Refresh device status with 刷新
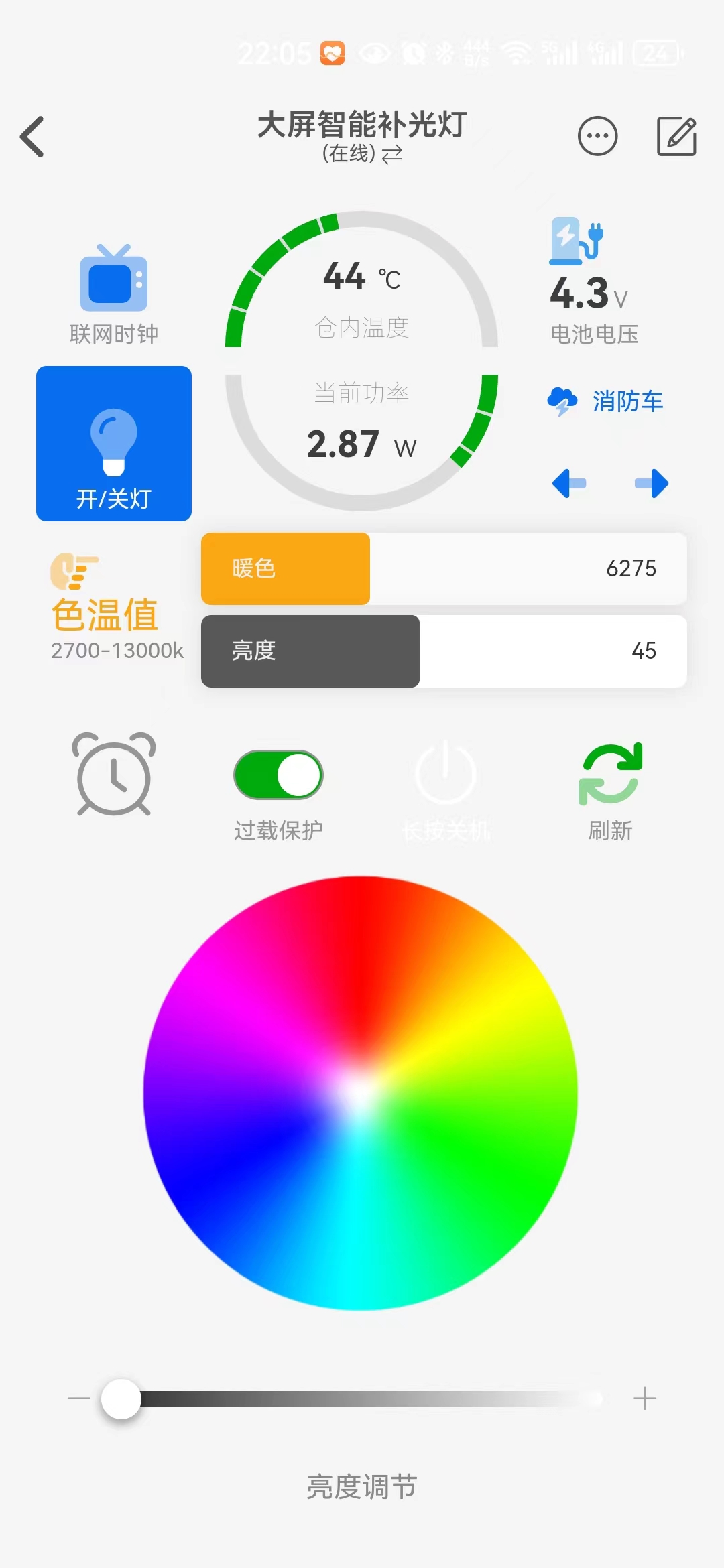 coord(610,775)
